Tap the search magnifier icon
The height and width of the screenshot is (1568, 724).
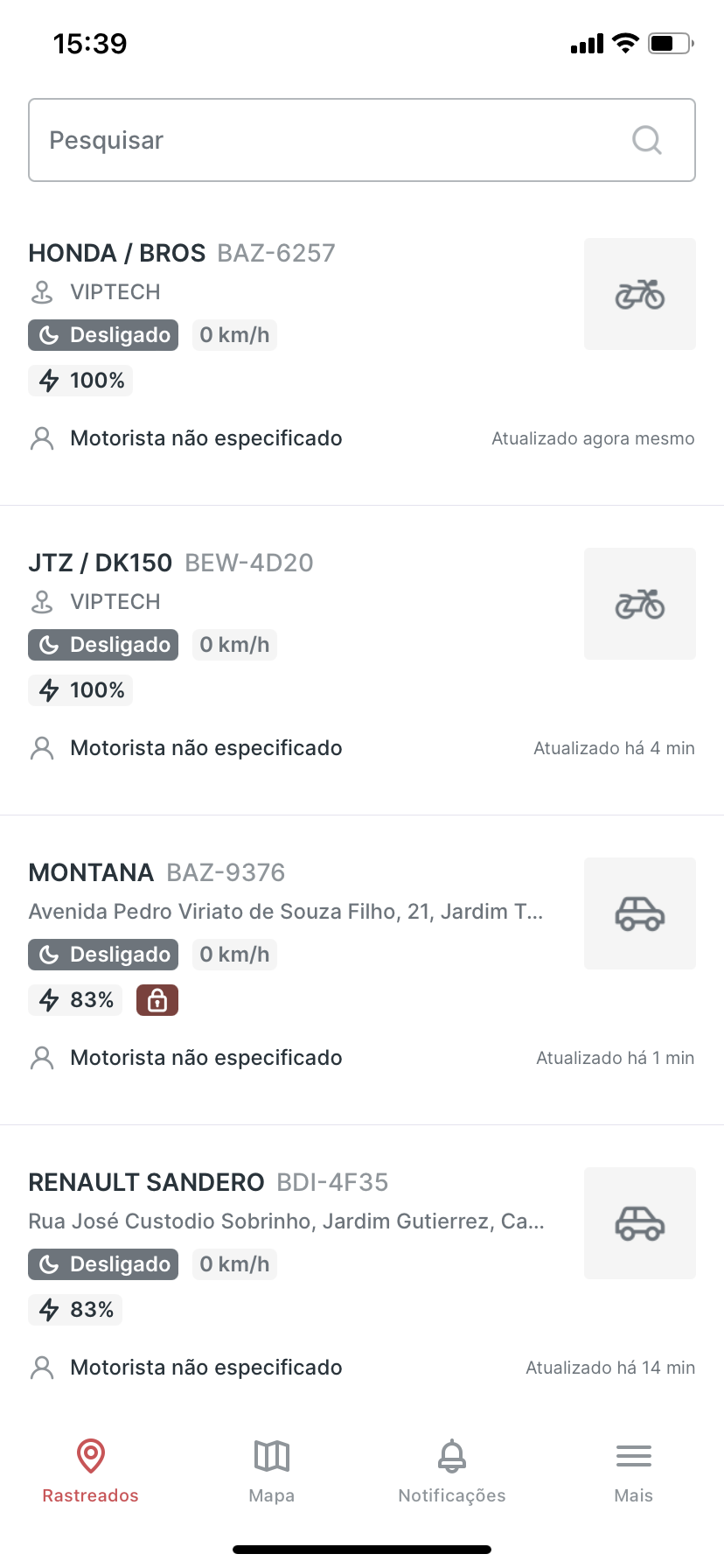pyautogui.click(x=646, y=139)
